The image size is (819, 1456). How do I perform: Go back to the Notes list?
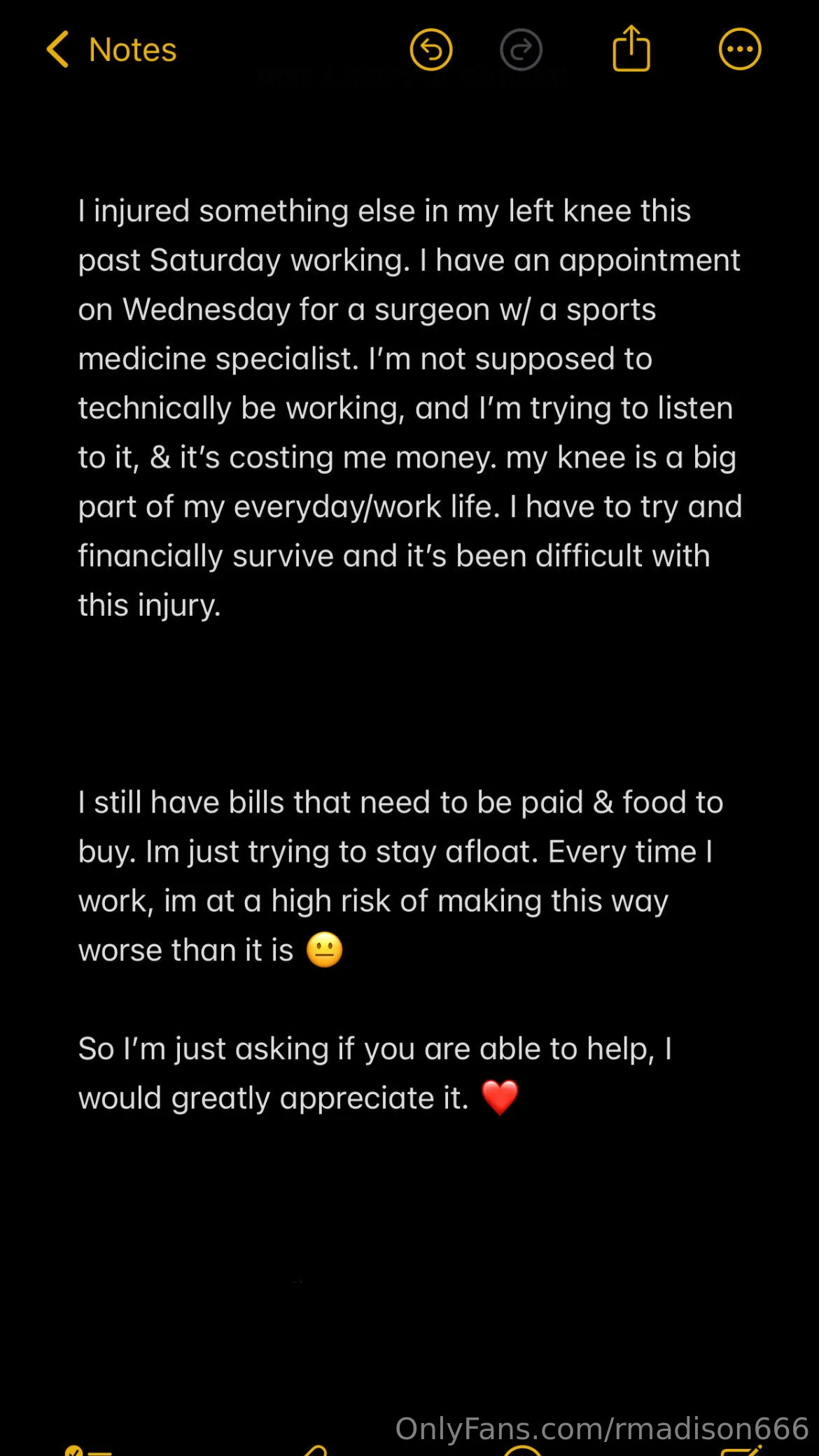[112, 50]
